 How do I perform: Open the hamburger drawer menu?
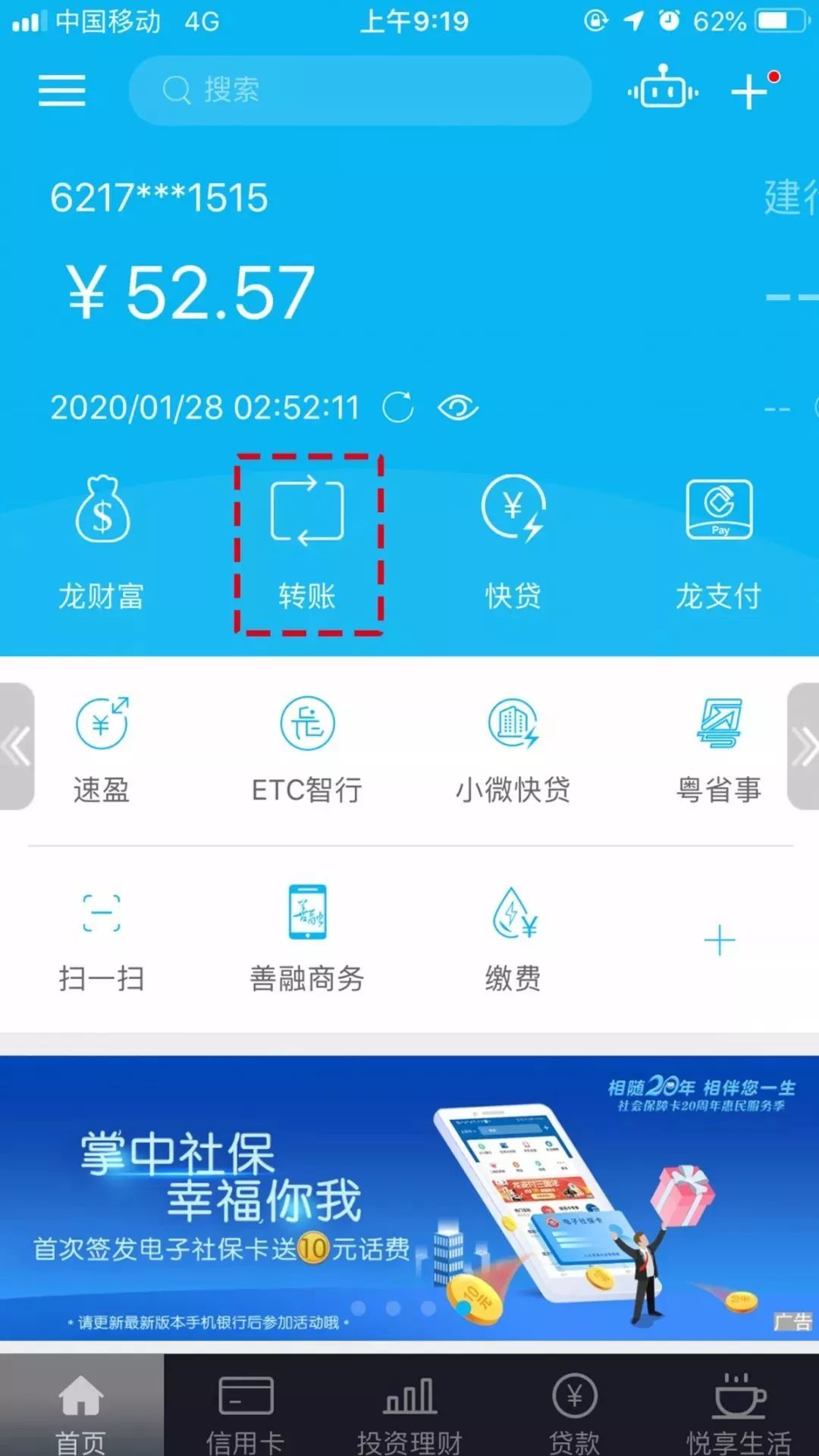(62, 91)
